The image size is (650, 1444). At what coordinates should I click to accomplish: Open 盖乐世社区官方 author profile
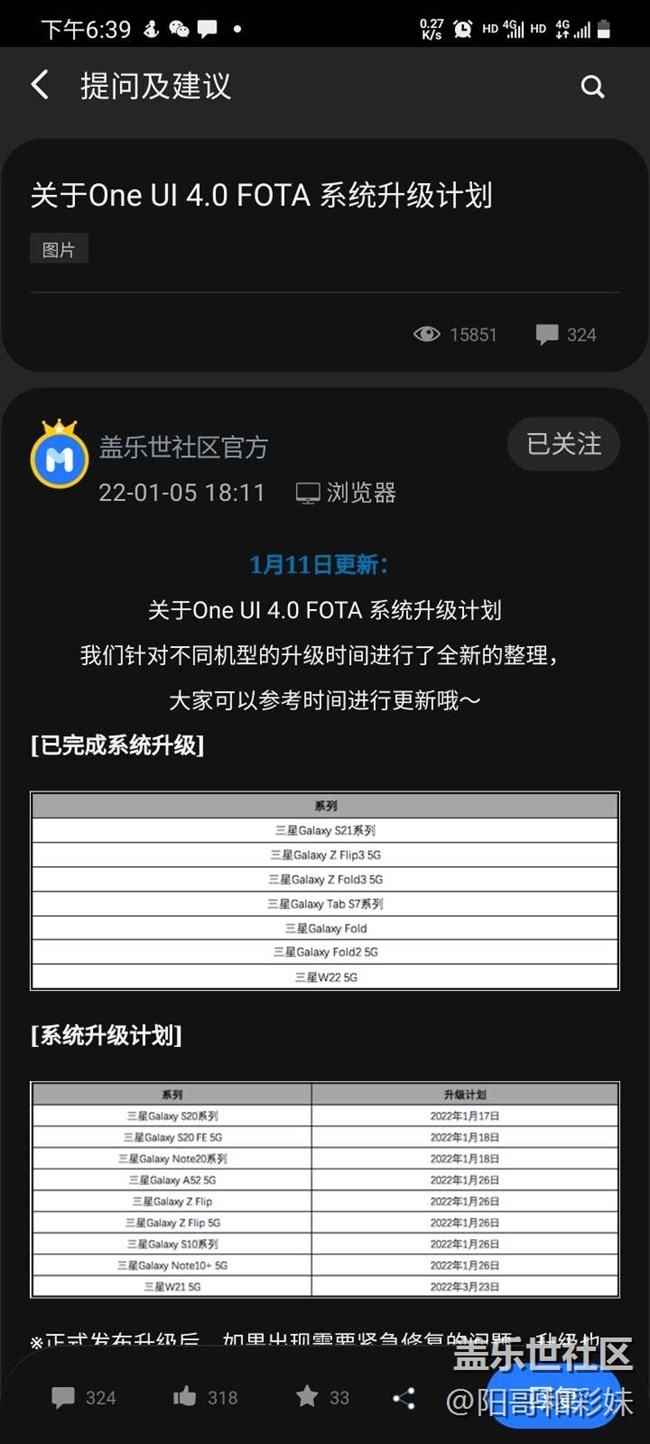(182, 446)
